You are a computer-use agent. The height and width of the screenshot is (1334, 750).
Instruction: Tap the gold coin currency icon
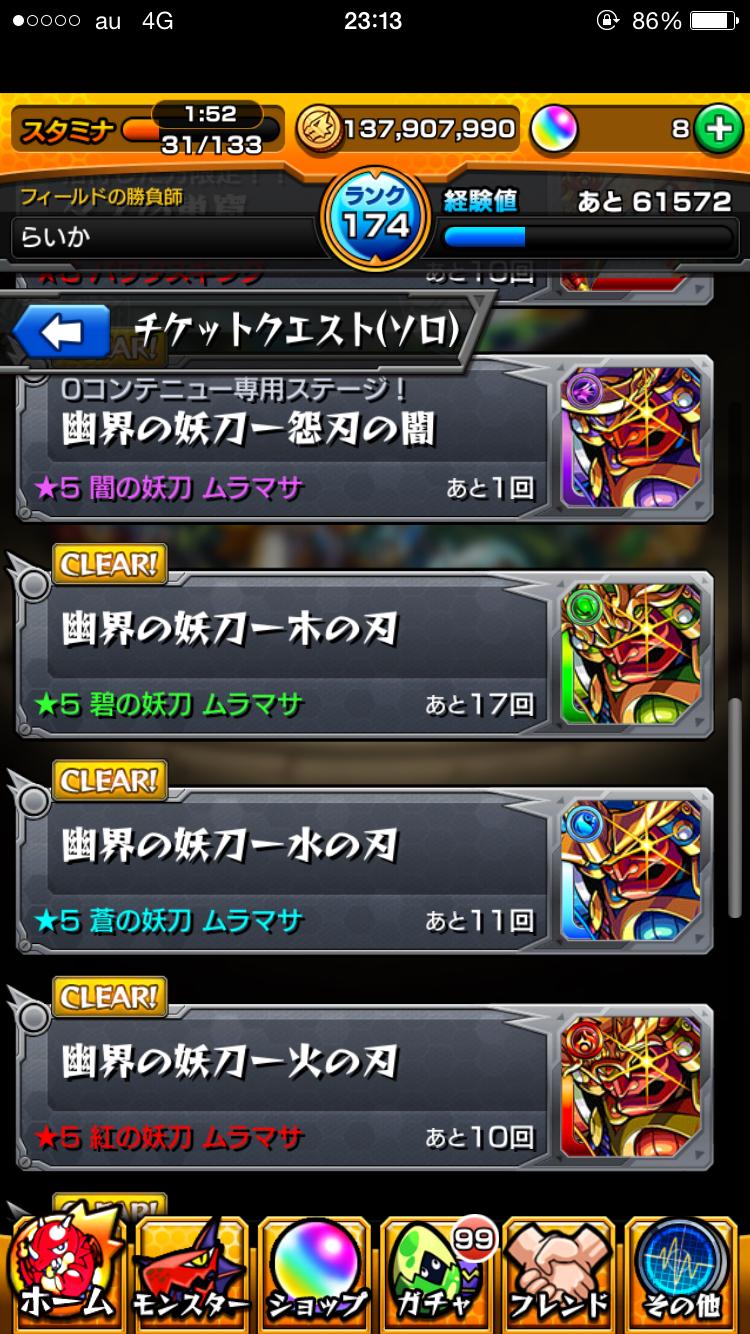[x=320, y=128]
